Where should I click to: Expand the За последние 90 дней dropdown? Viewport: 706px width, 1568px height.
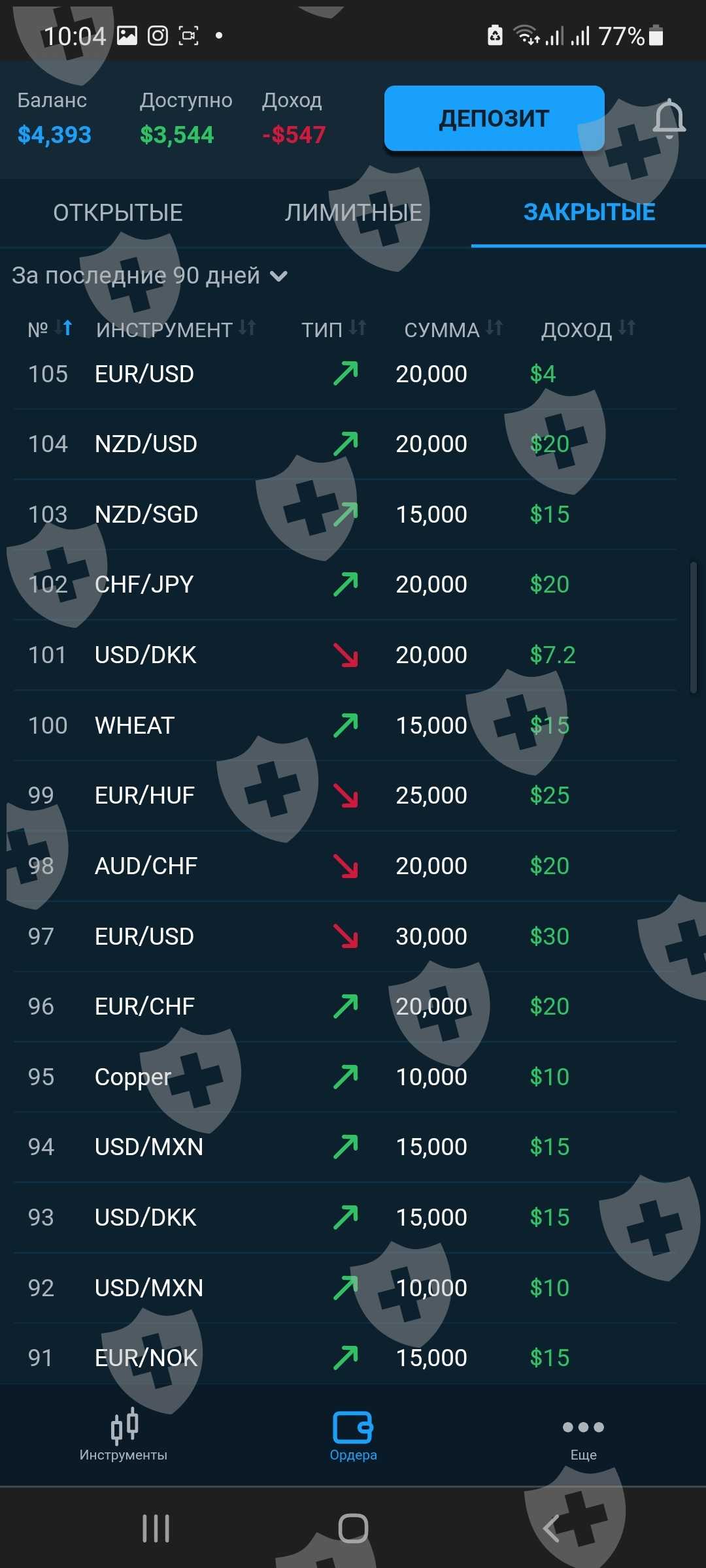click(150, 276)
